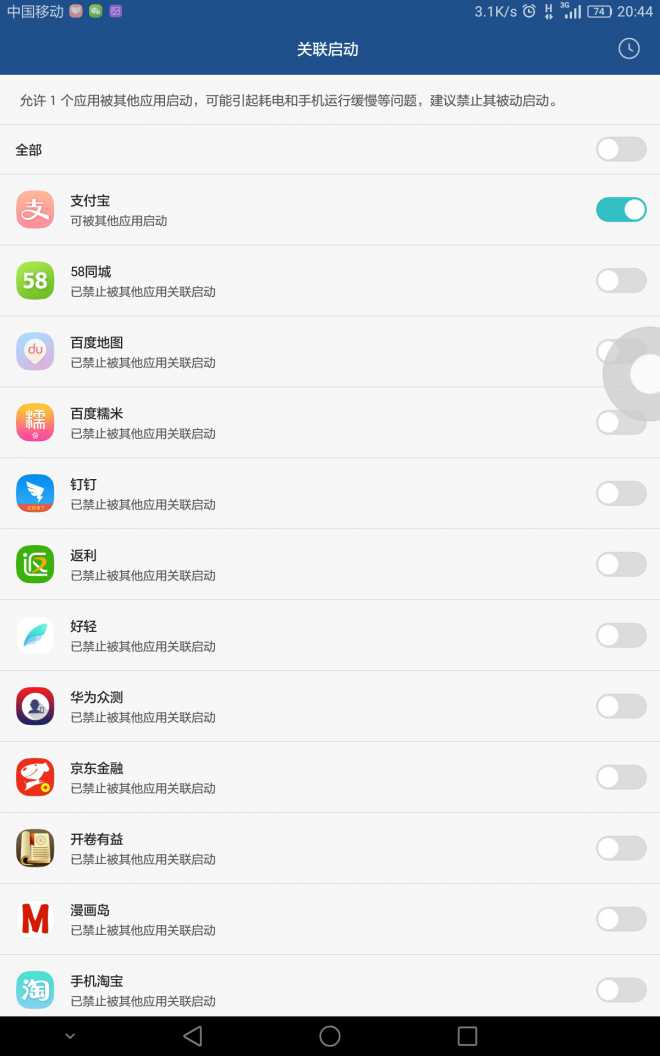Toggle on 漫画岛 associated launch
The height and width of the screenshot is (1056, 660).
[x=621, y=919]
